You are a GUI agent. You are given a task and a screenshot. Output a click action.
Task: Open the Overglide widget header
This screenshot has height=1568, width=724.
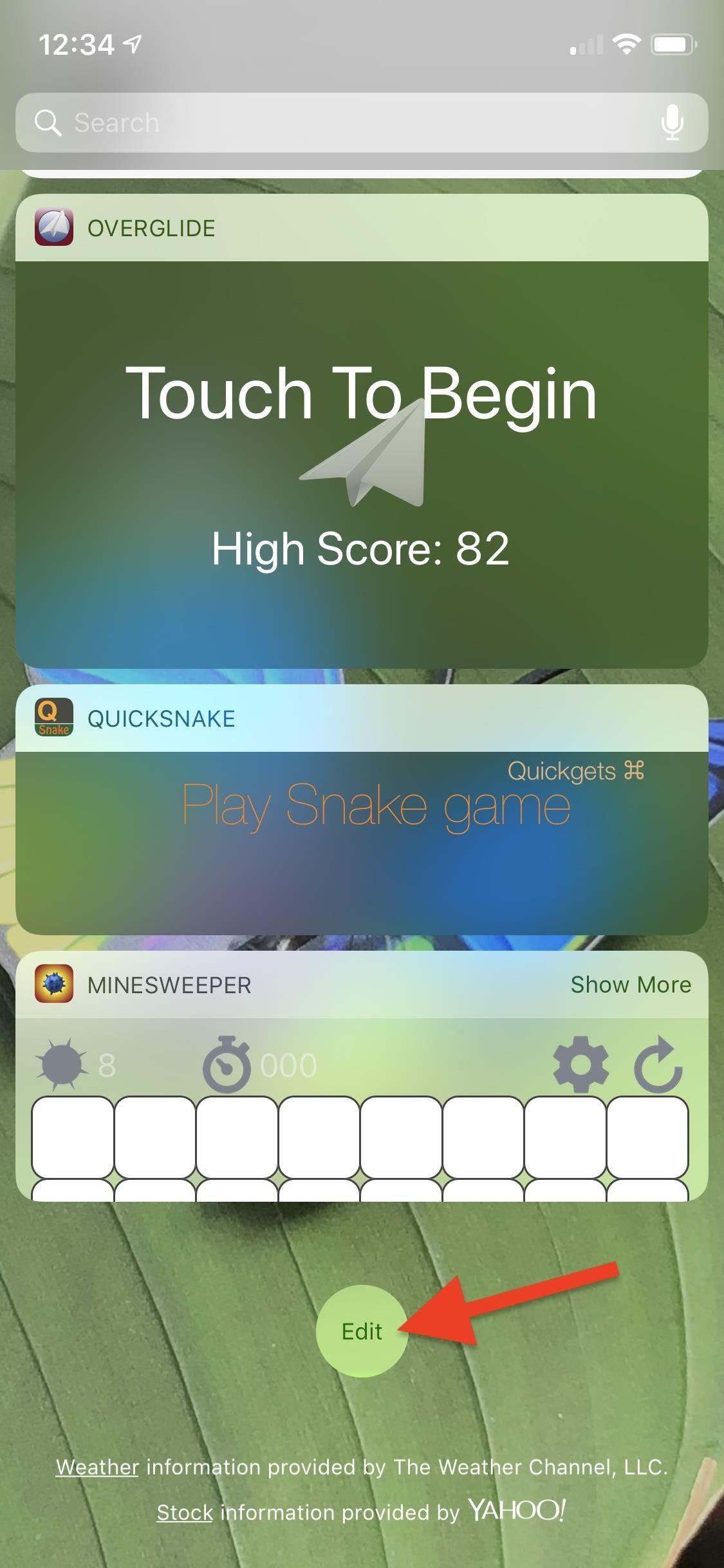point(151,228)
